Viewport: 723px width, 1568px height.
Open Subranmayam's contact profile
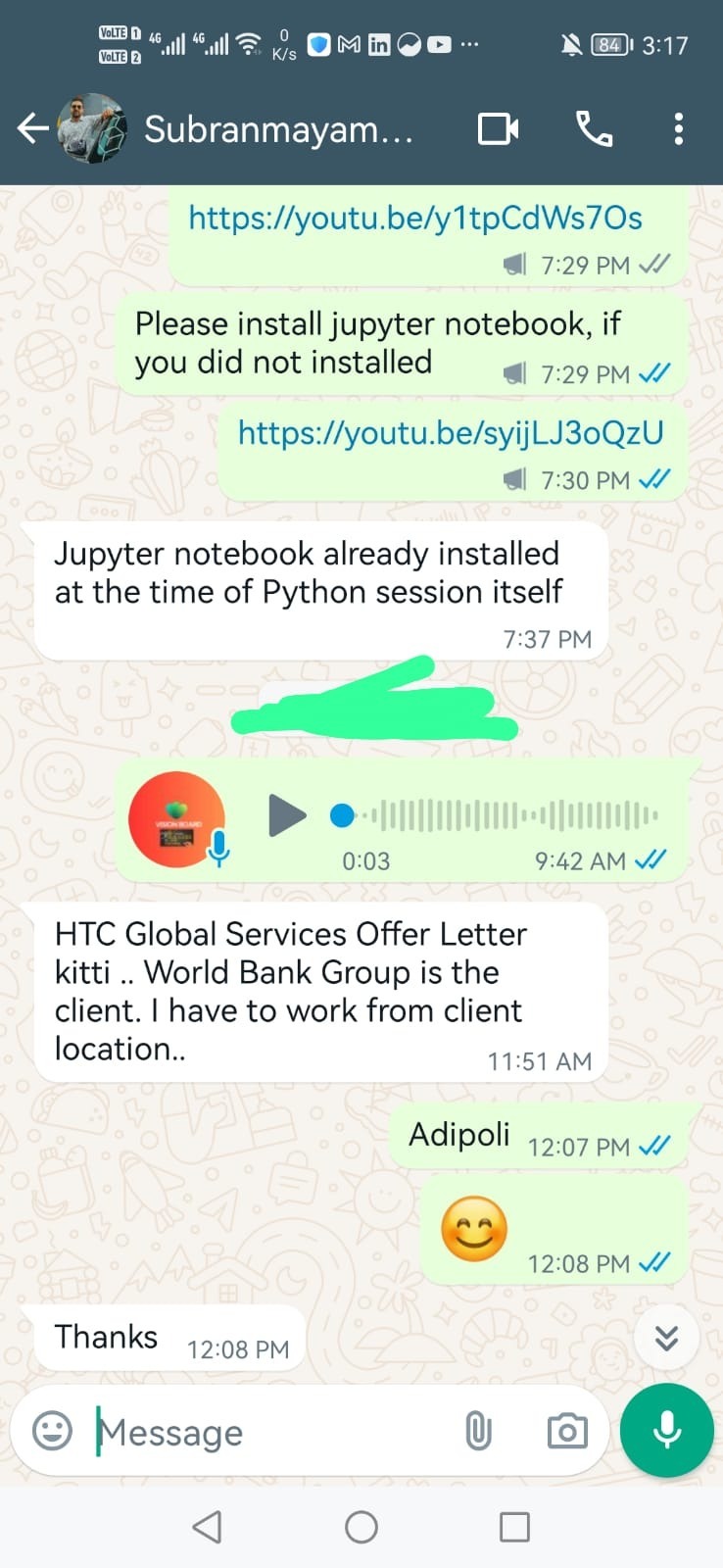click(278, 129)
